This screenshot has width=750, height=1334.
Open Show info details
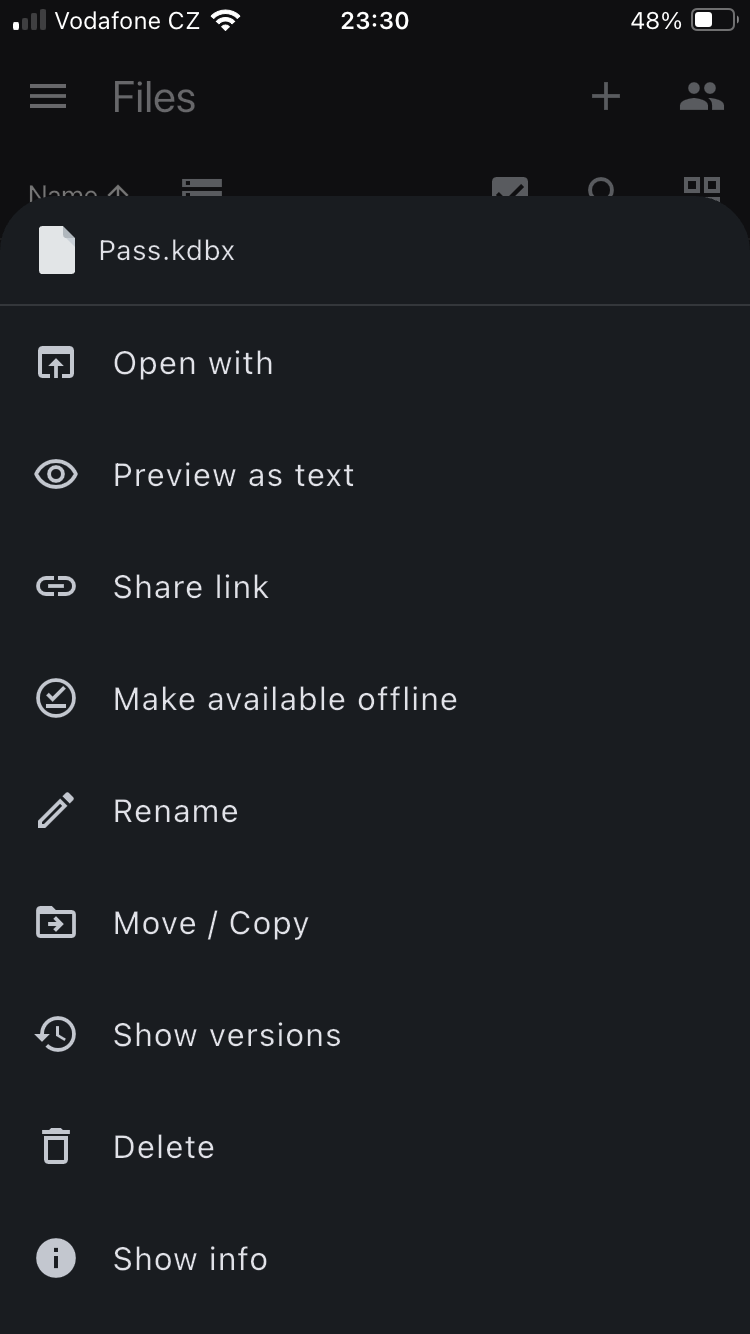(375, 1259)
